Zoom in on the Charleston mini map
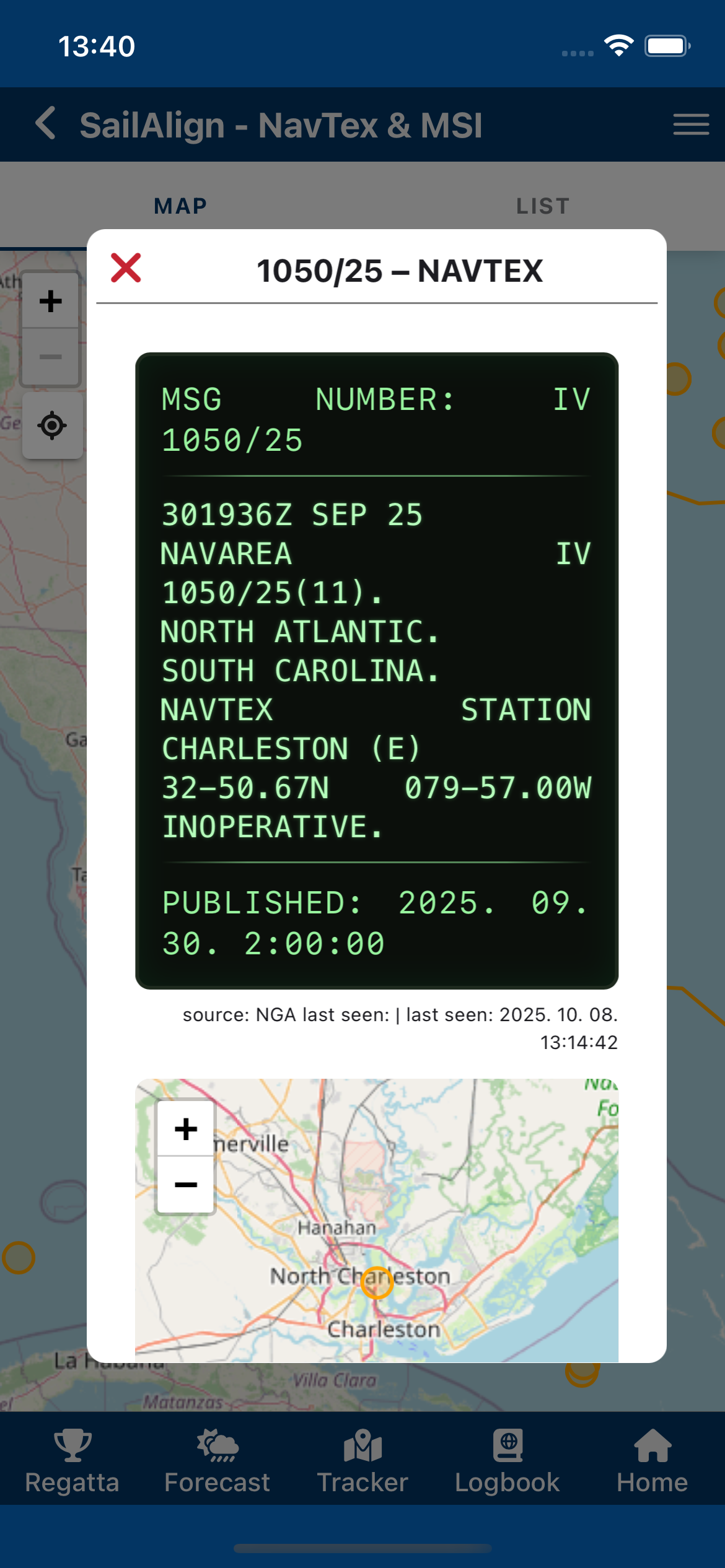Image resolution: width=725 pixels, height=1568 pixels. (186, 1129)
